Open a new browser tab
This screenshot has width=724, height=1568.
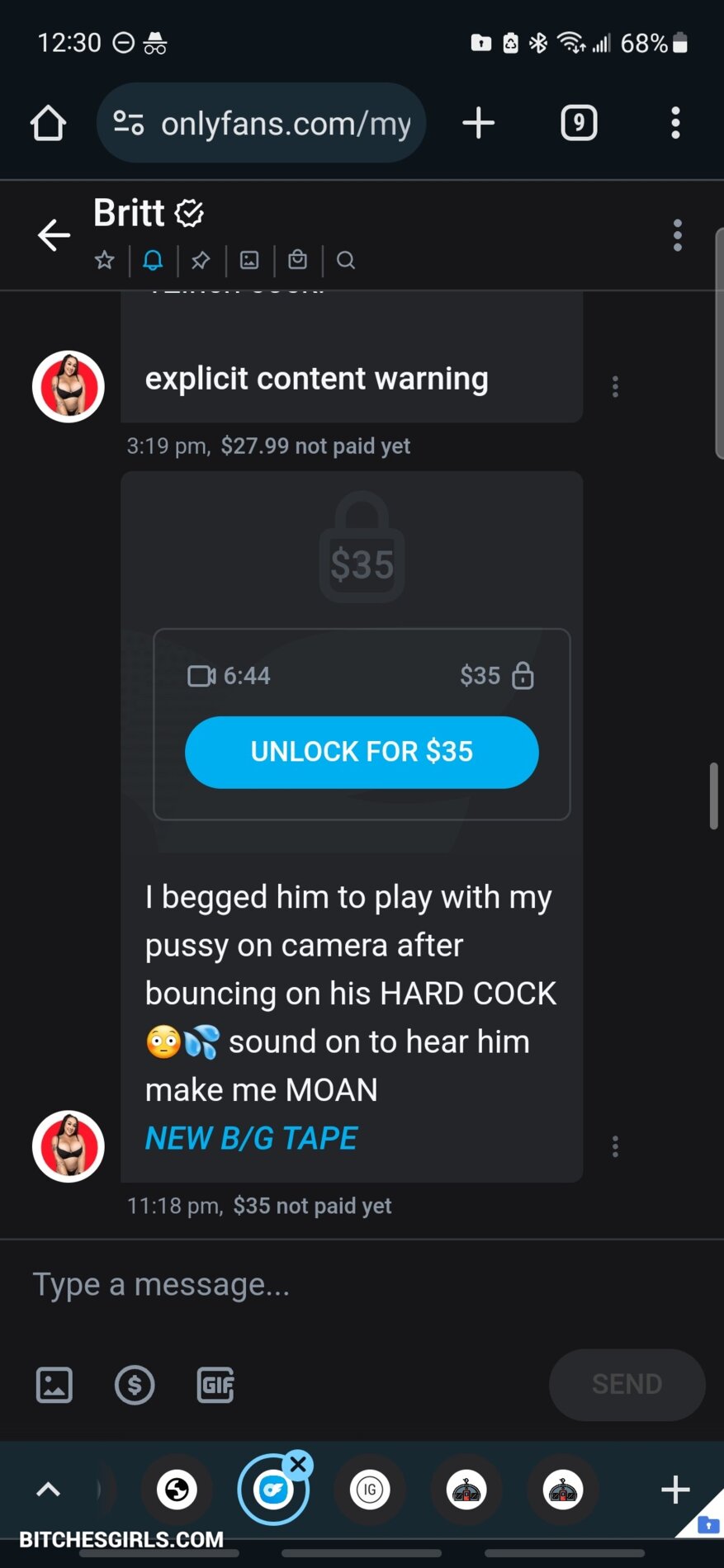(478, 124)
